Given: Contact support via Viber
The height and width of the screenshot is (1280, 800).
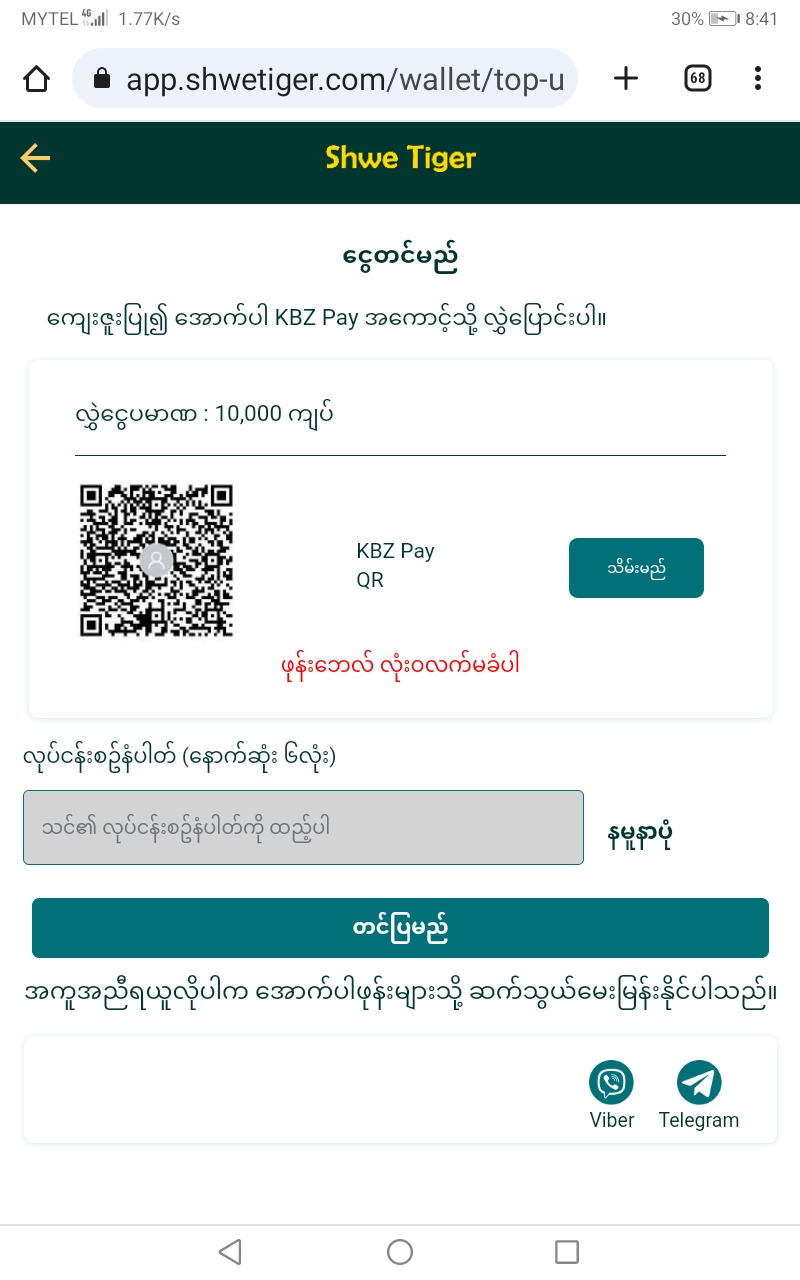Looking at the screenshot, I should point(611,1083).
